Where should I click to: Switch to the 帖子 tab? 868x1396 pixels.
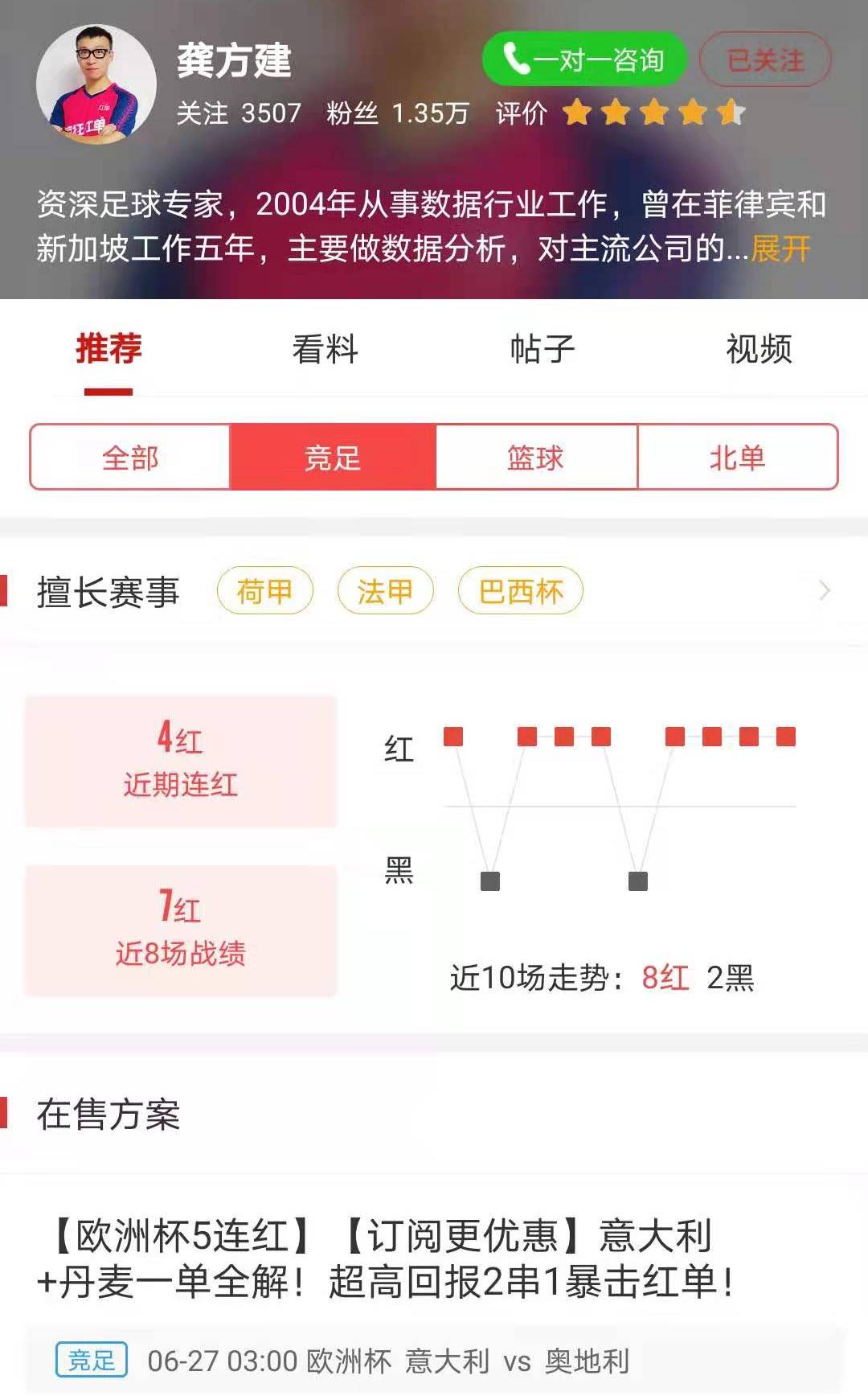(x=542, y=349)
